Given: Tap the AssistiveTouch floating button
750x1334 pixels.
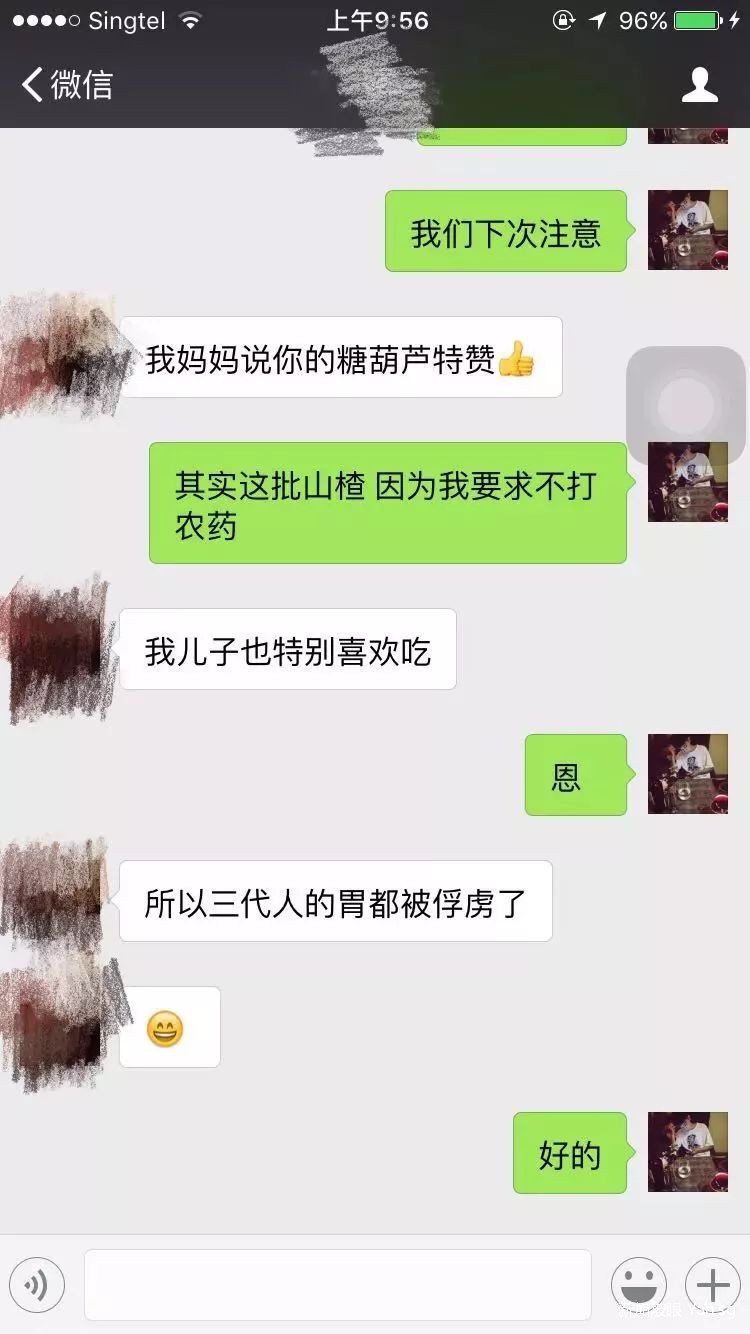Looking at the screenshot, I should click(686, 406).
